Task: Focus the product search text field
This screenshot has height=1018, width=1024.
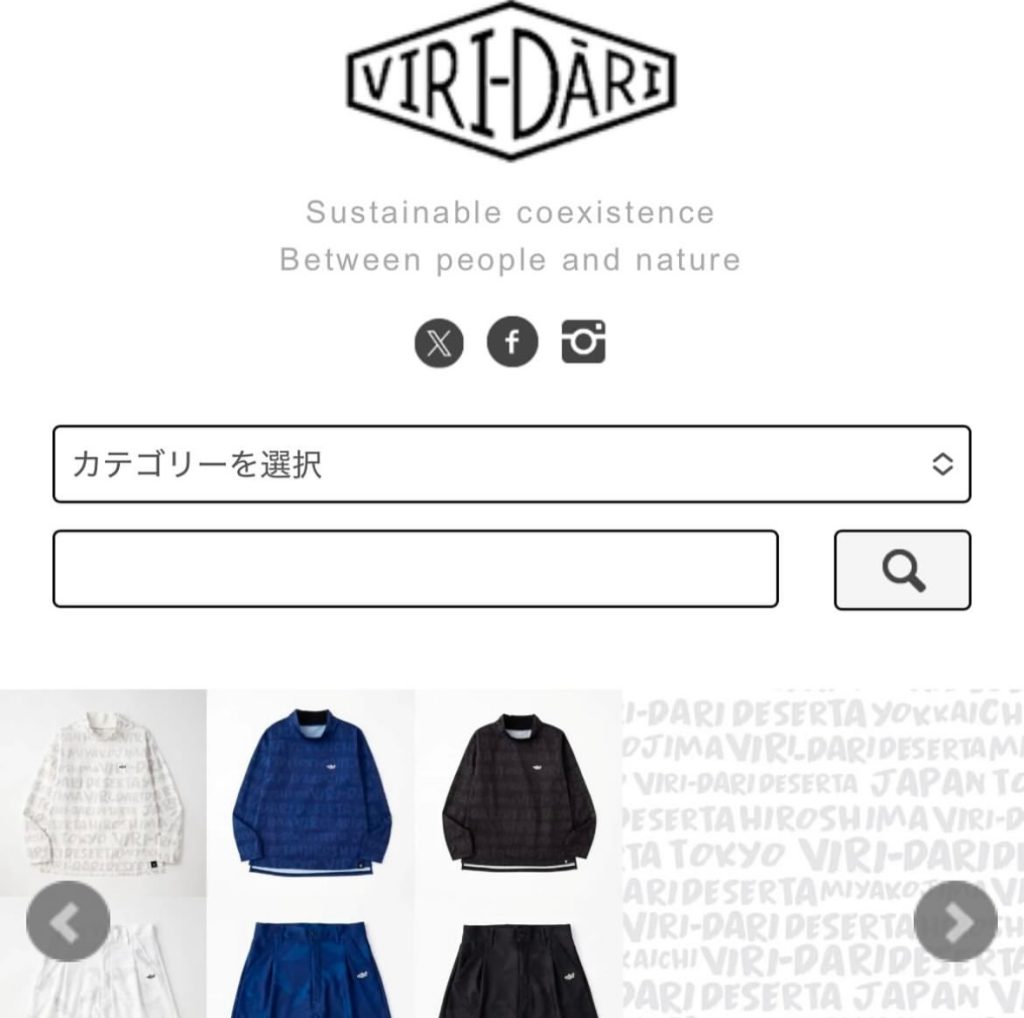Action: pyautogui.click(x=415, y=568)
